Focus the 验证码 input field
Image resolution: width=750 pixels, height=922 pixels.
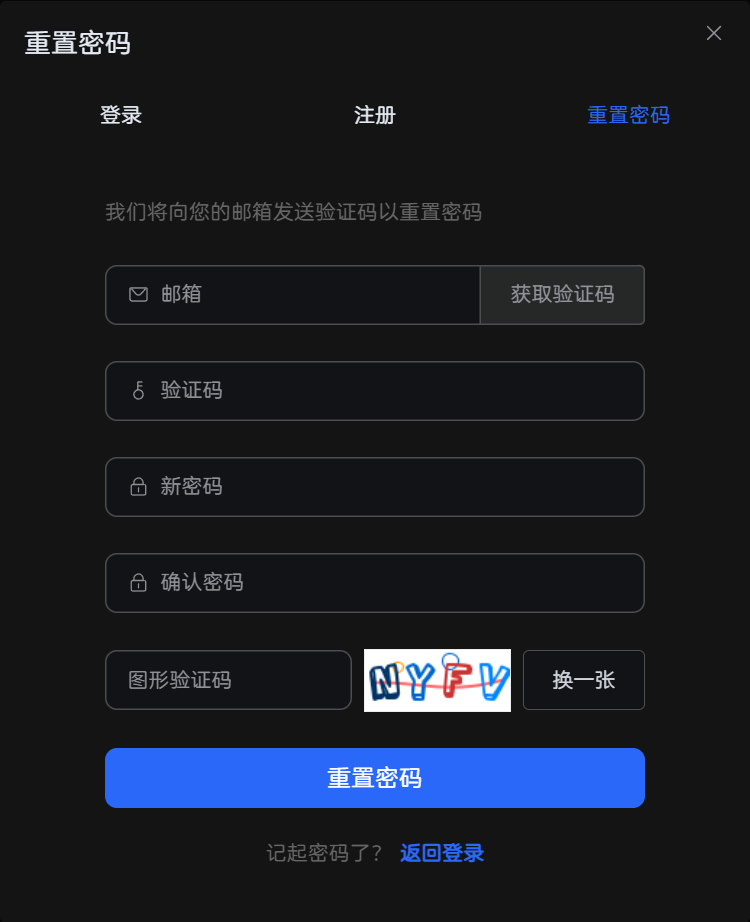point(375,391)
